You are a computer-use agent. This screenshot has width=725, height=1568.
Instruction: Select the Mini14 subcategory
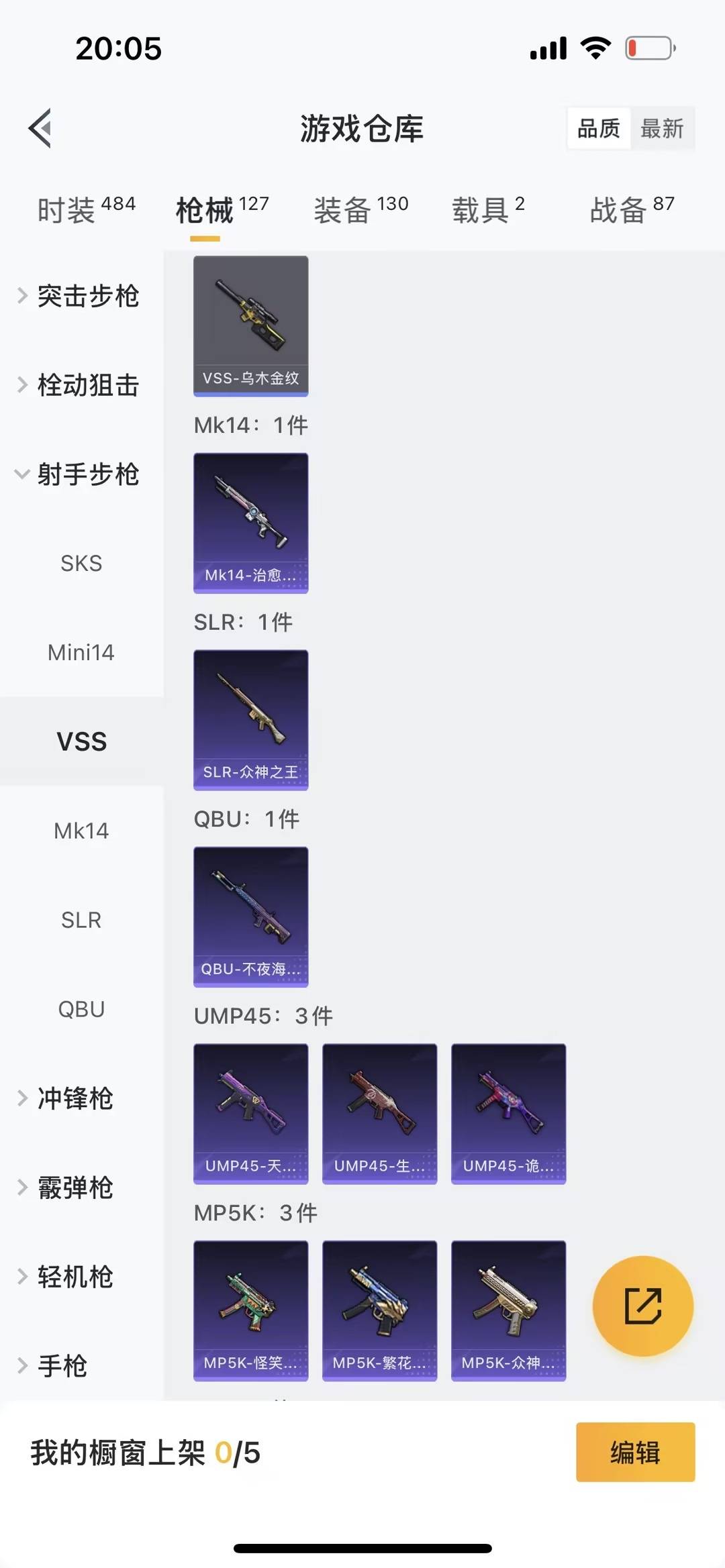tap(82, 651)
